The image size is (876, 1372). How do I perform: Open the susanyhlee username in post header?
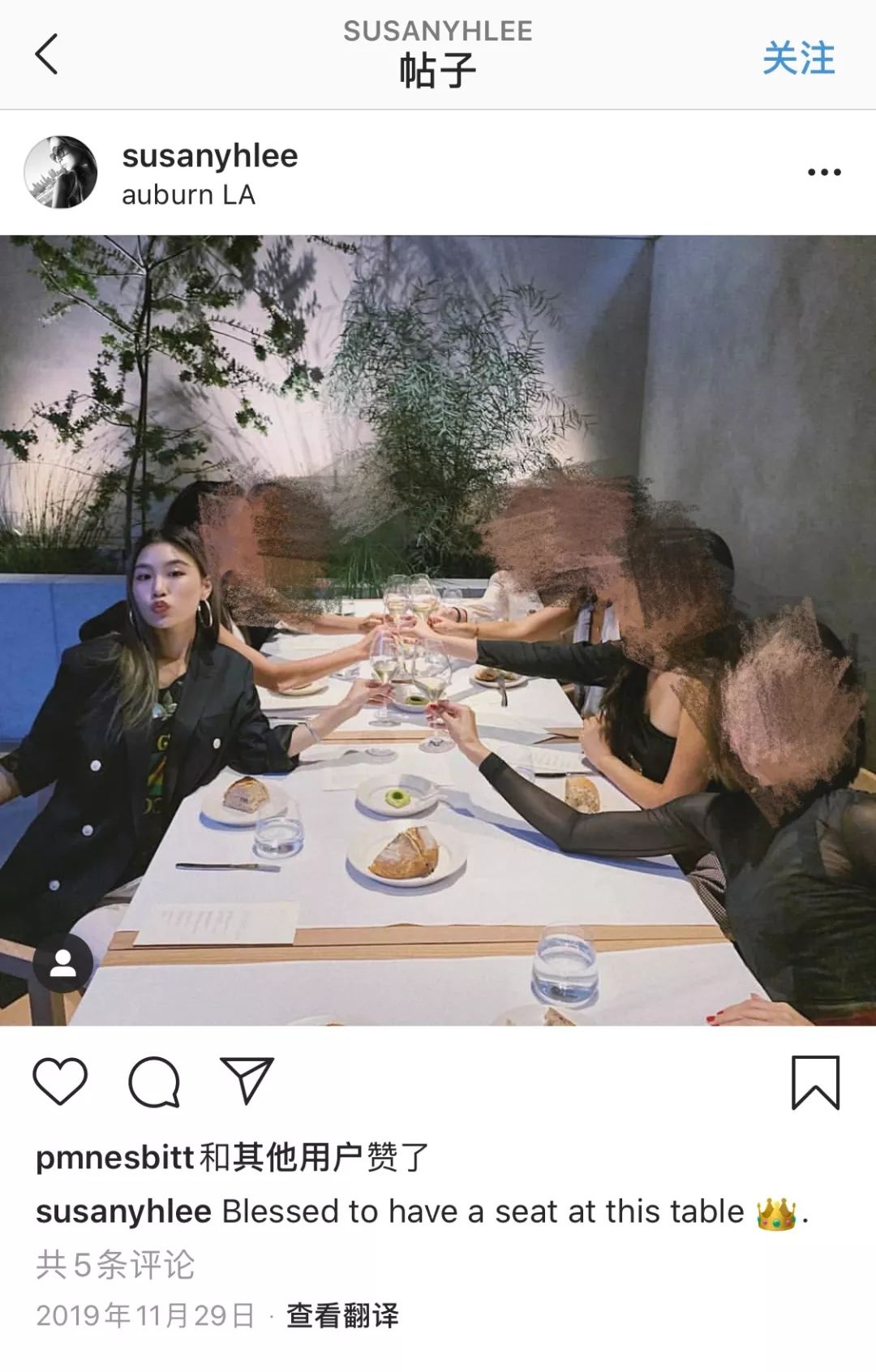pos(210,156)
